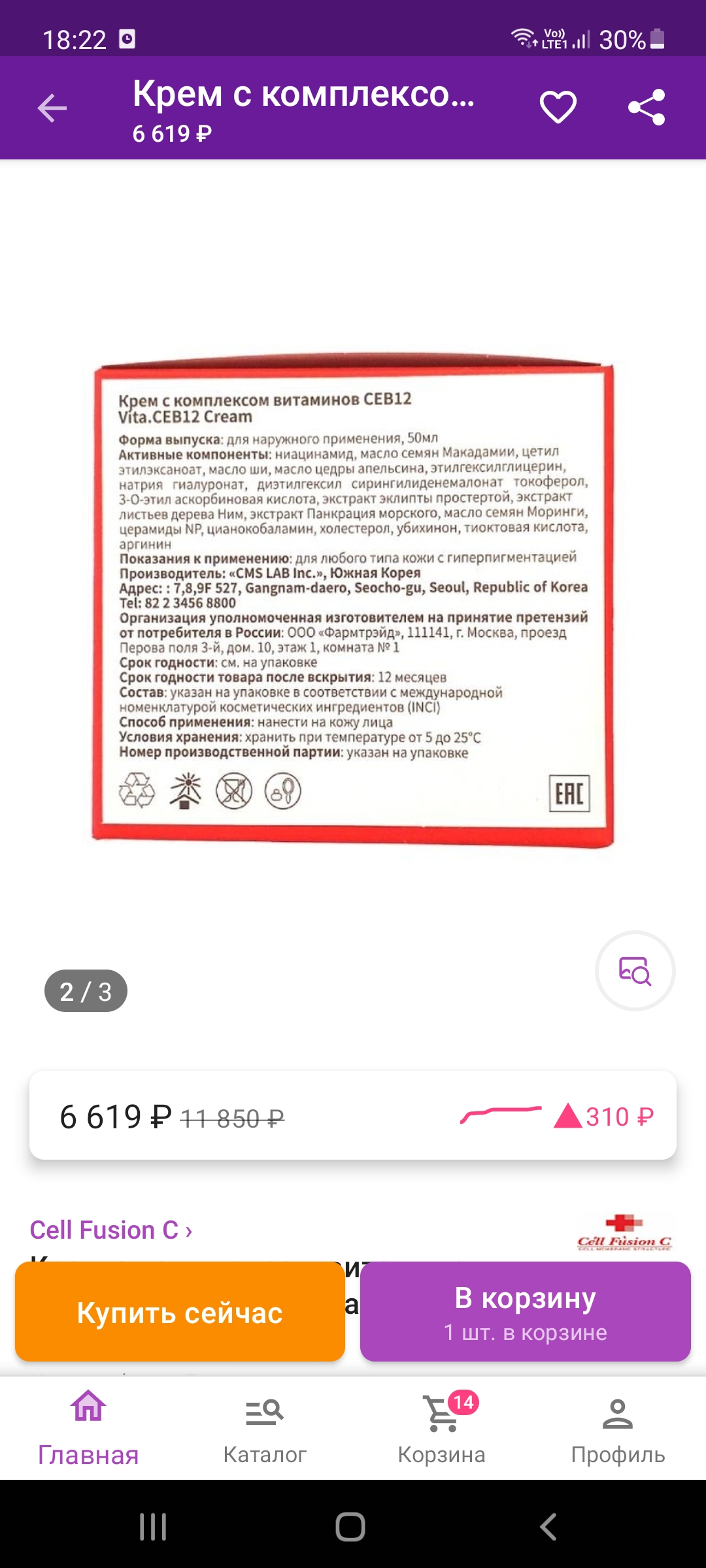Screen dimensions: 706x1568
Task: Share this product
Action: coord(646,108)
